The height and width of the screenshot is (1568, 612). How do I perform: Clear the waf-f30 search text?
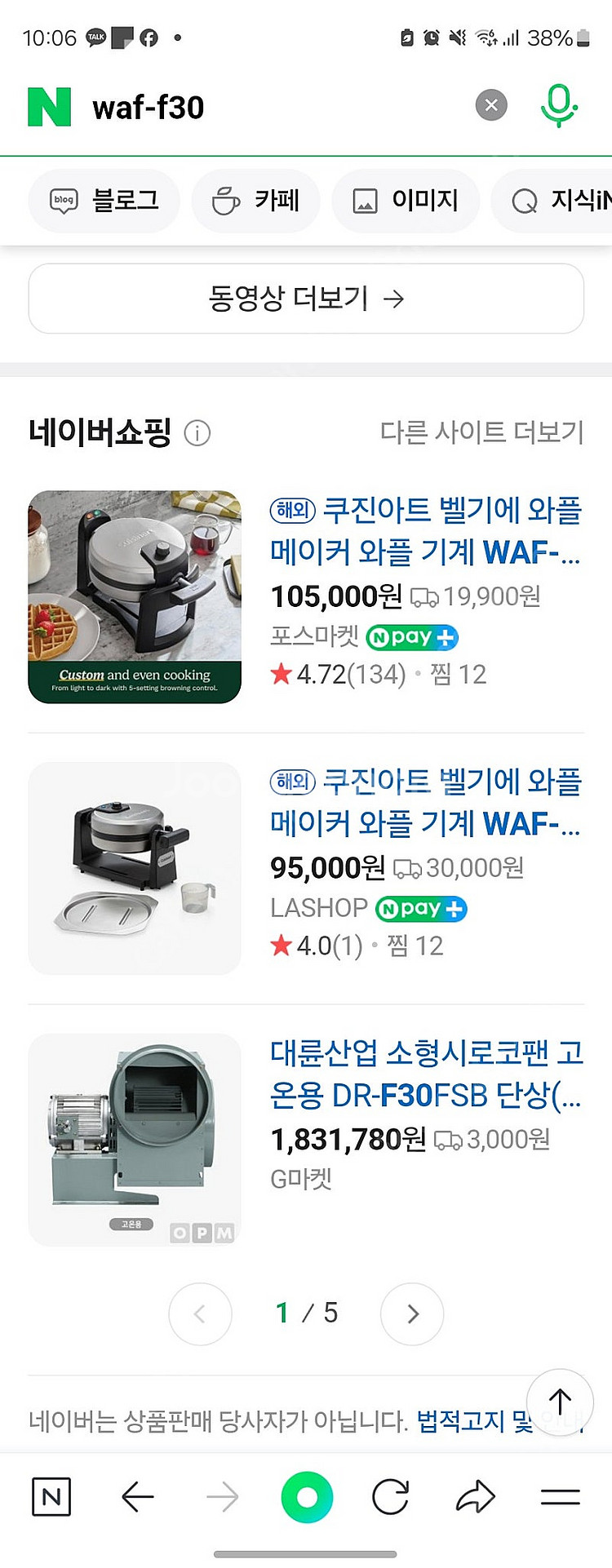[x=491, y=105]
